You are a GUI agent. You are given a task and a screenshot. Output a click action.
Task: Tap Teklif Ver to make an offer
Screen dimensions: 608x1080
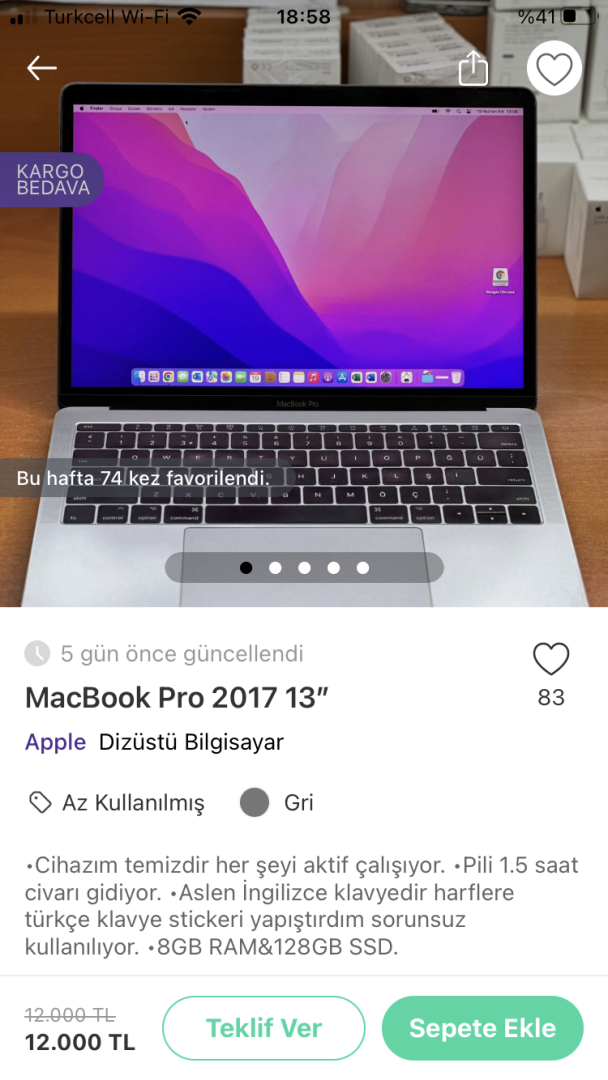coord(264,1028)
